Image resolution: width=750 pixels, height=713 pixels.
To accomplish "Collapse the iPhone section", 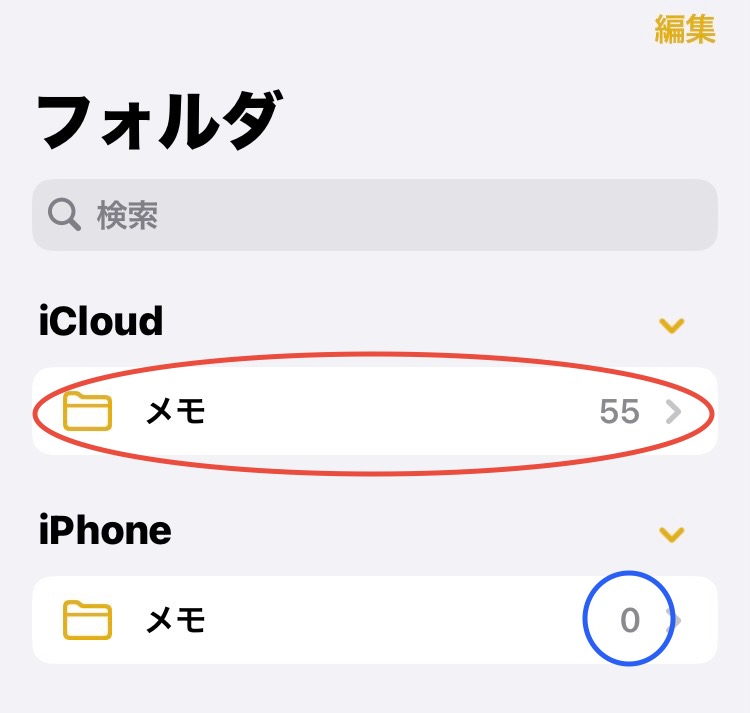I will (x=672, y=535).
